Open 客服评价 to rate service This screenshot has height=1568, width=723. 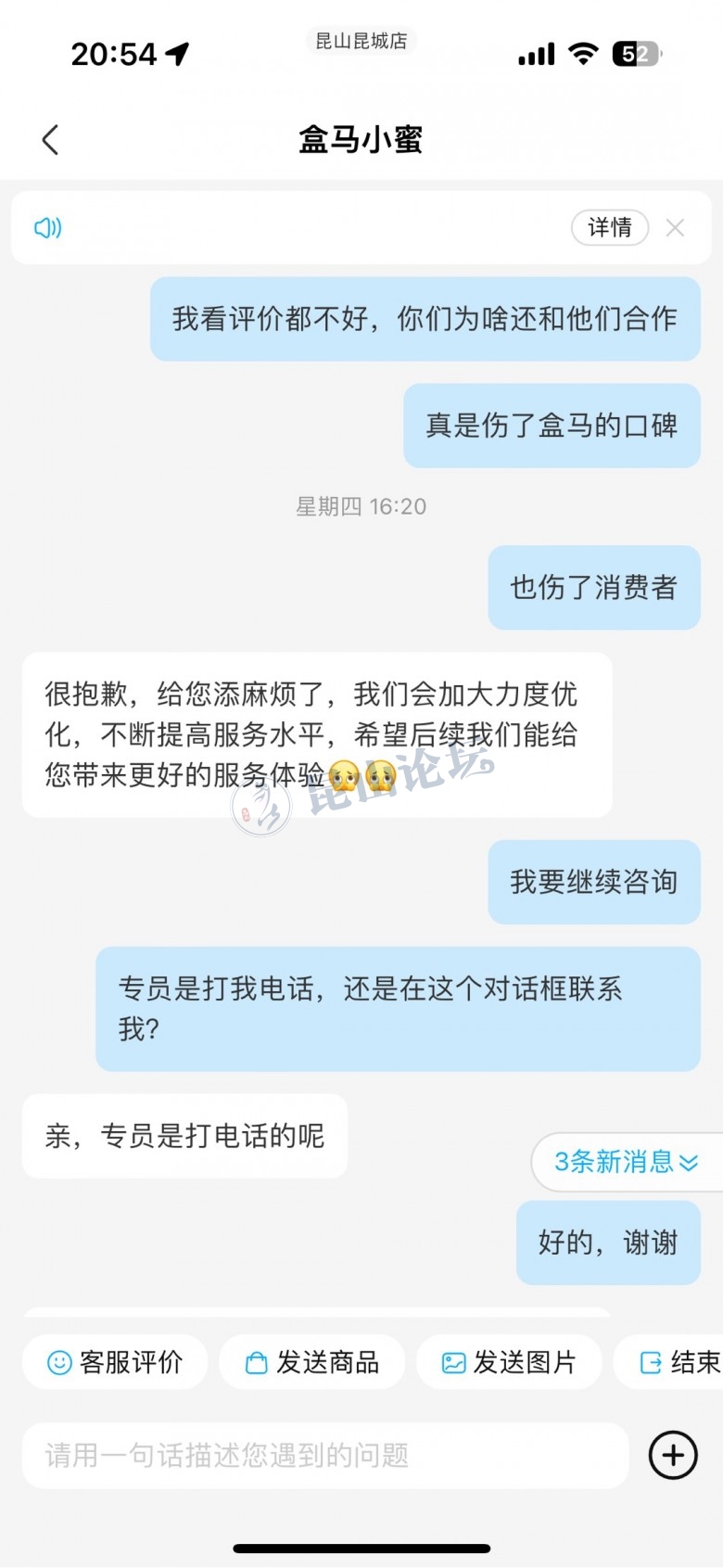pyautogui.click(x=115, y=1362)
